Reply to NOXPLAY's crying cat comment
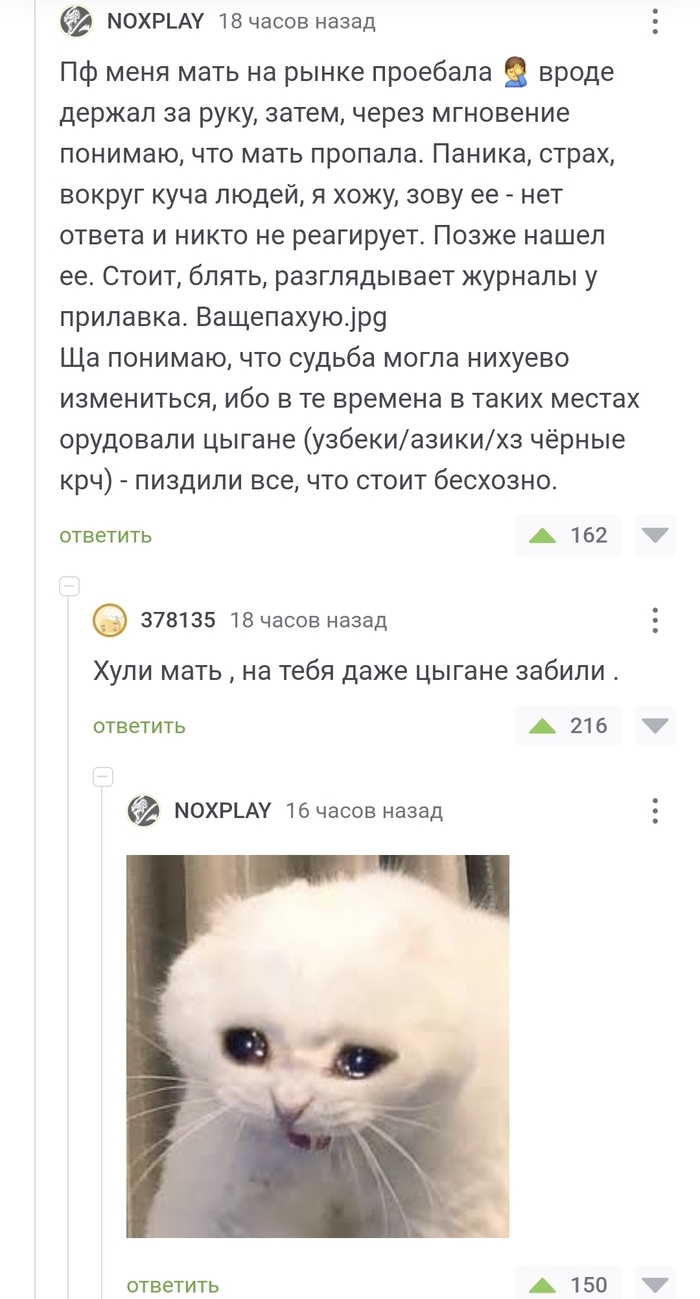This screenshot has width=700, height=1299. click(172, 1285)
